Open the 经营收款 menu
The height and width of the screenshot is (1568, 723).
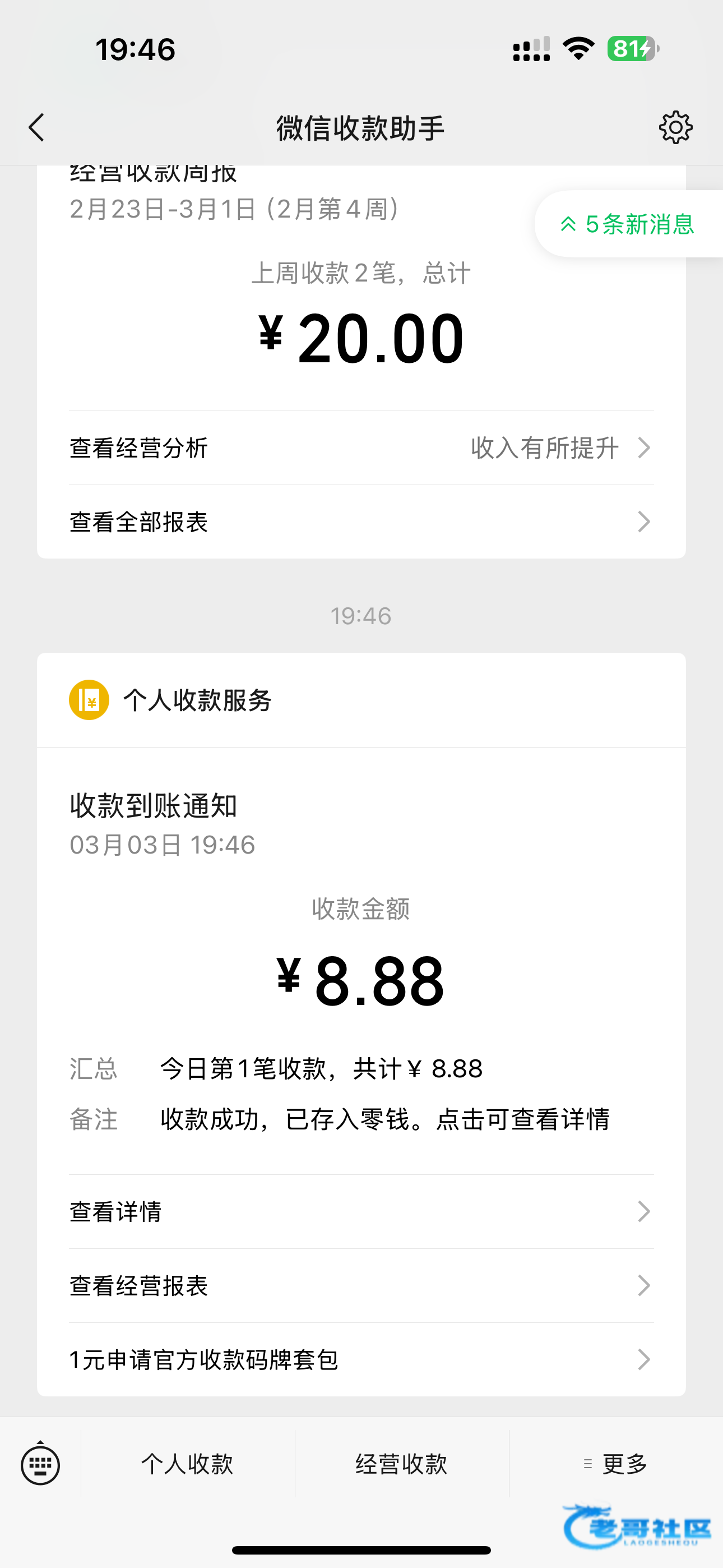tap(402, 1464)
